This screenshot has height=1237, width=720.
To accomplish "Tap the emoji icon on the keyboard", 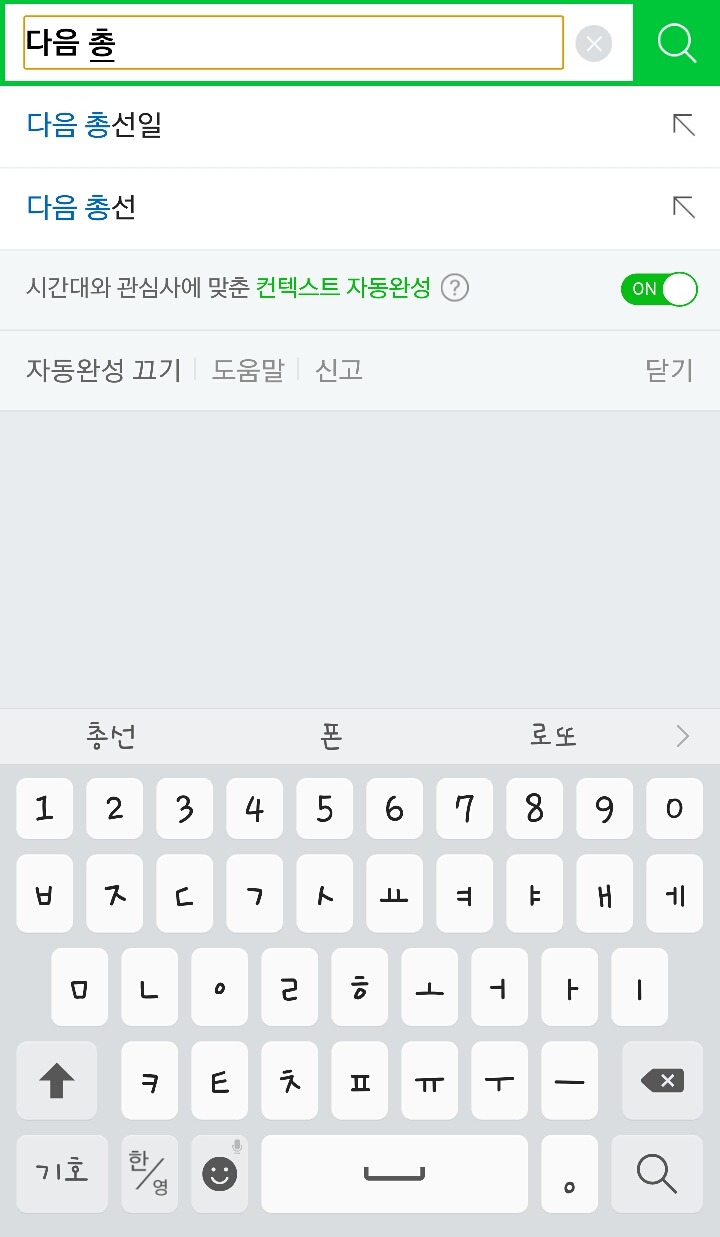I will tap(219, 1173).
